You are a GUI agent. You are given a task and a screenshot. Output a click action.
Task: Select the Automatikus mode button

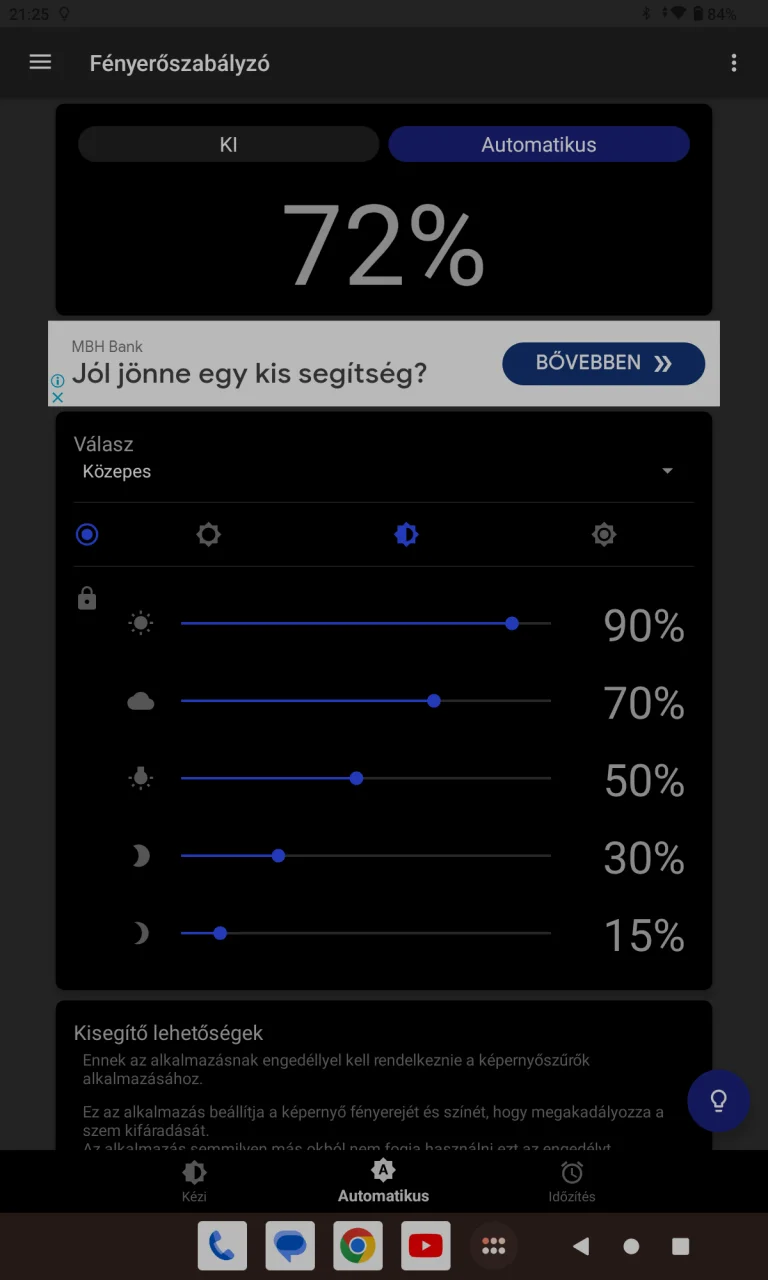(x=539, y=144)
